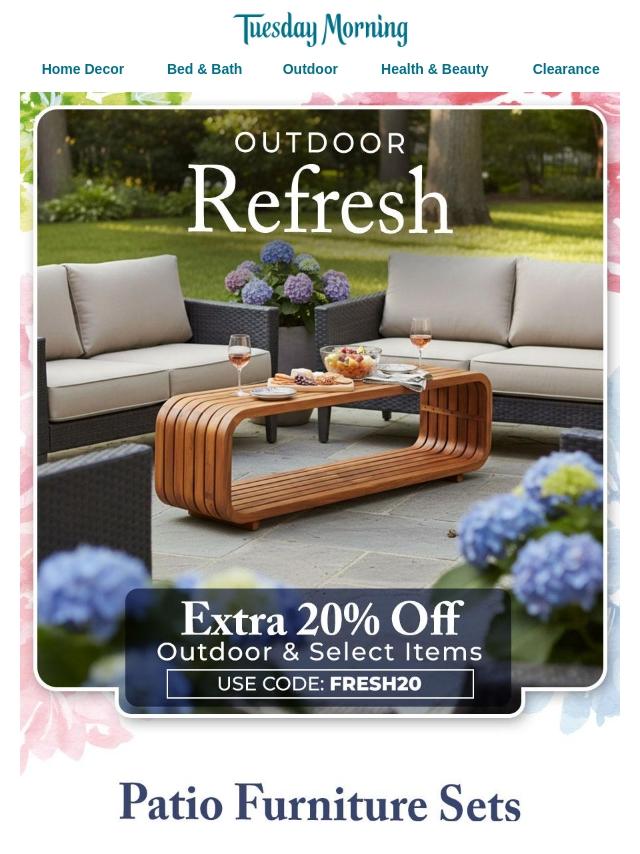Select the Outdoor category link
The image size is (640, 854).
(x=310, y=69)
